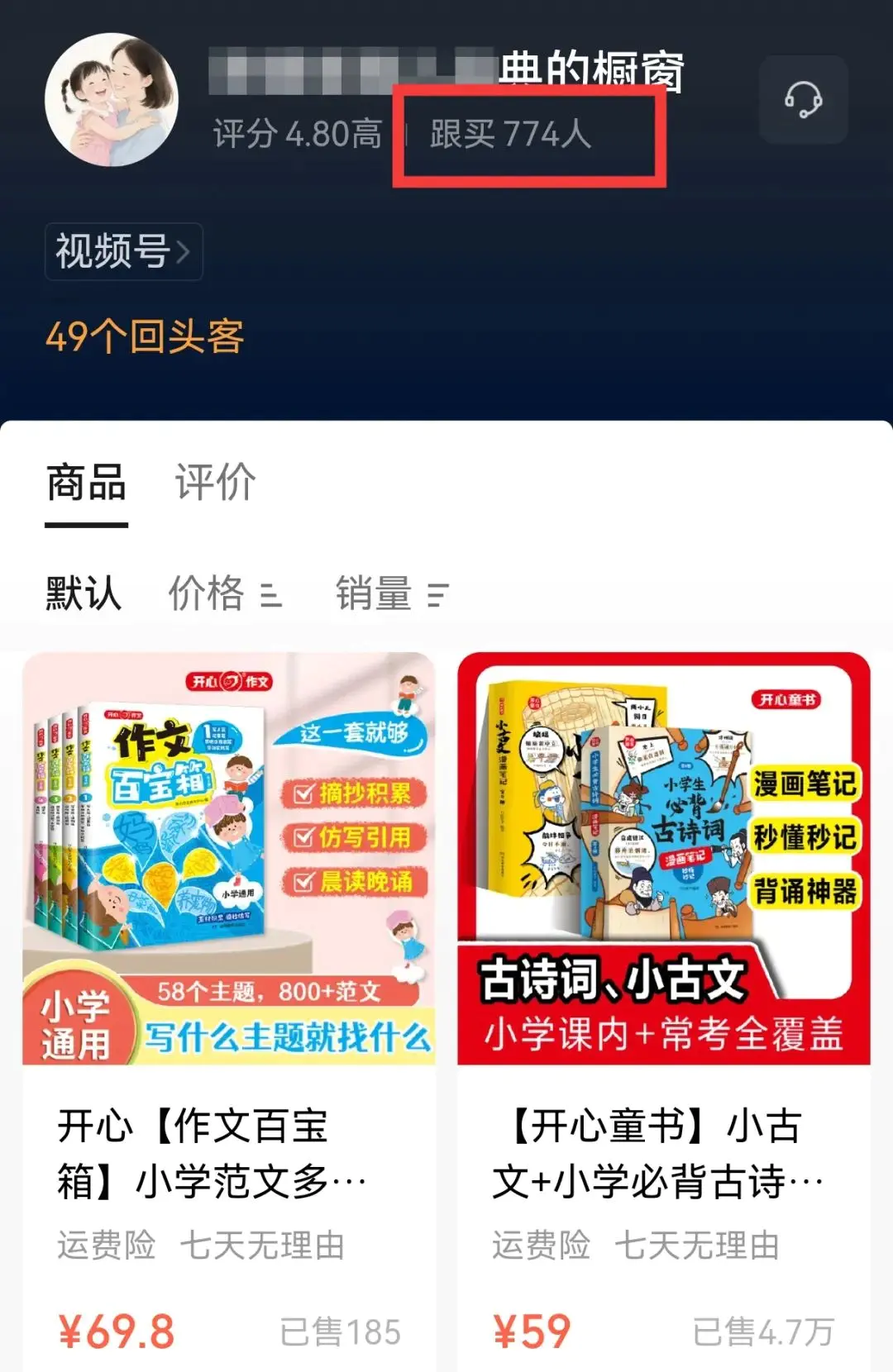Image resolution: width=893 pixels, height=1372 pixels.
Task: Select 默认 as active sort mode
Action: 82,592
